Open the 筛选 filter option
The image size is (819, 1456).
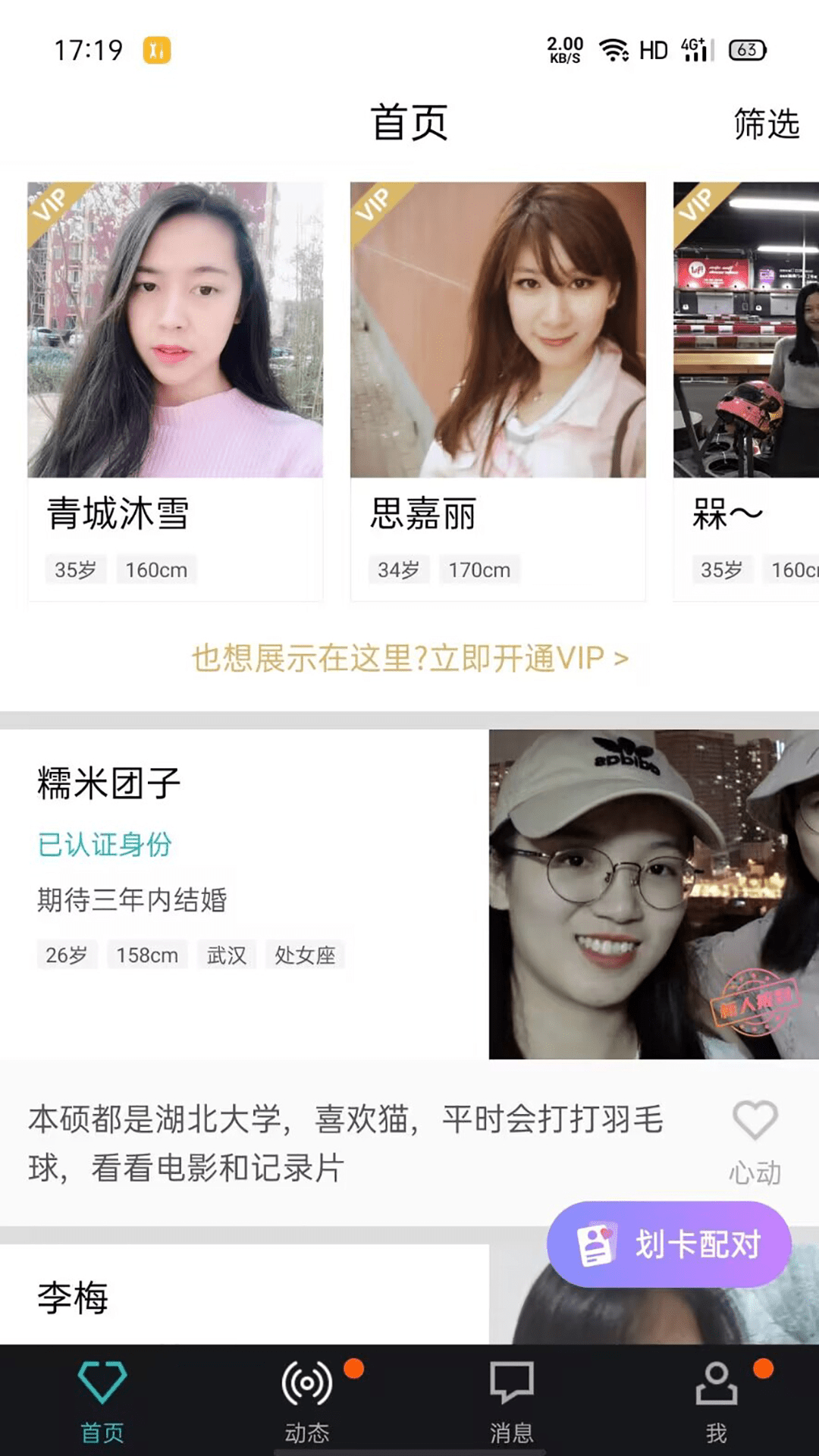coord(766,124)
